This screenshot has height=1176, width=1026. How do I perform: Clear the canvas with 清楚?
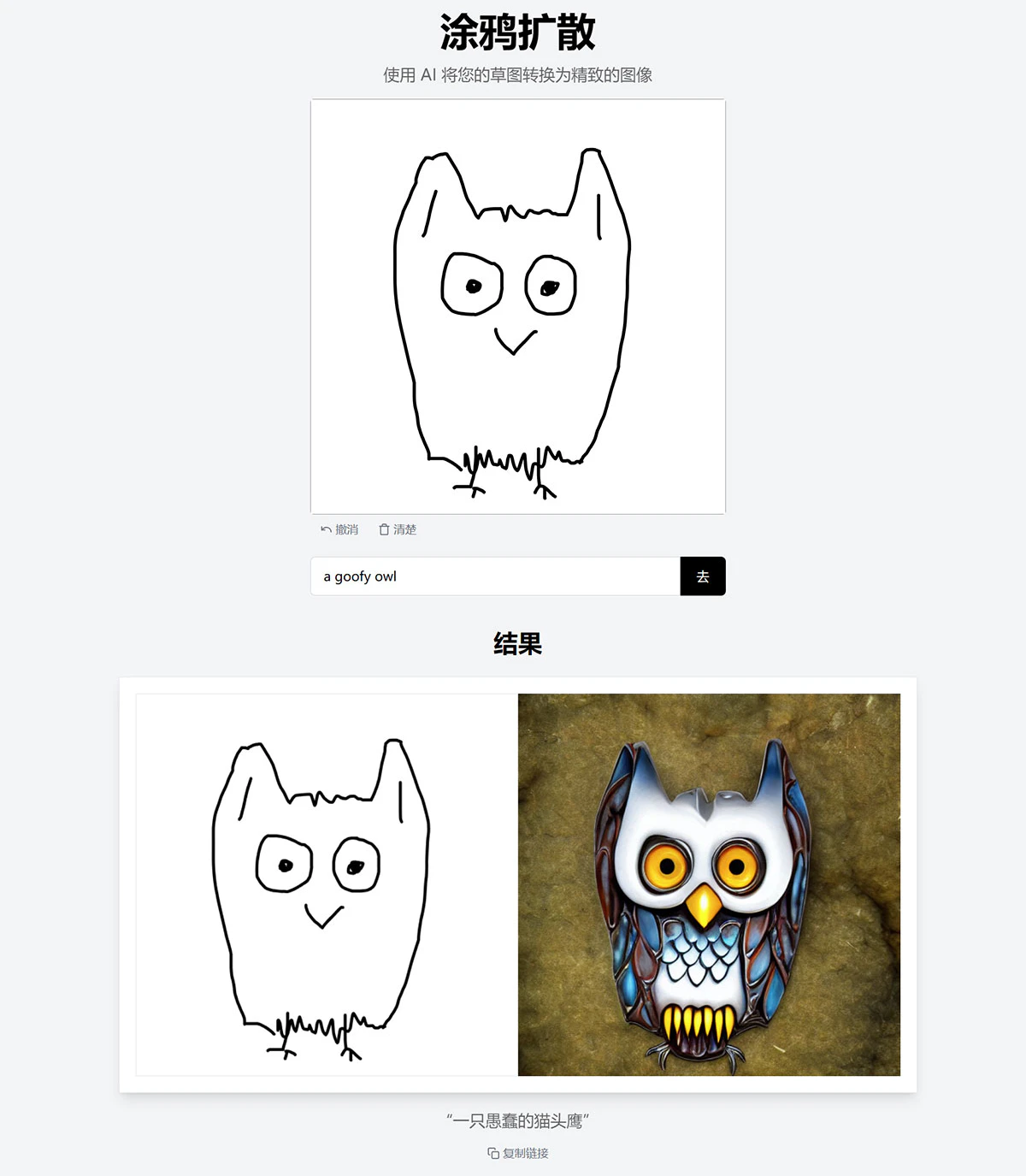tap(398, 529)
